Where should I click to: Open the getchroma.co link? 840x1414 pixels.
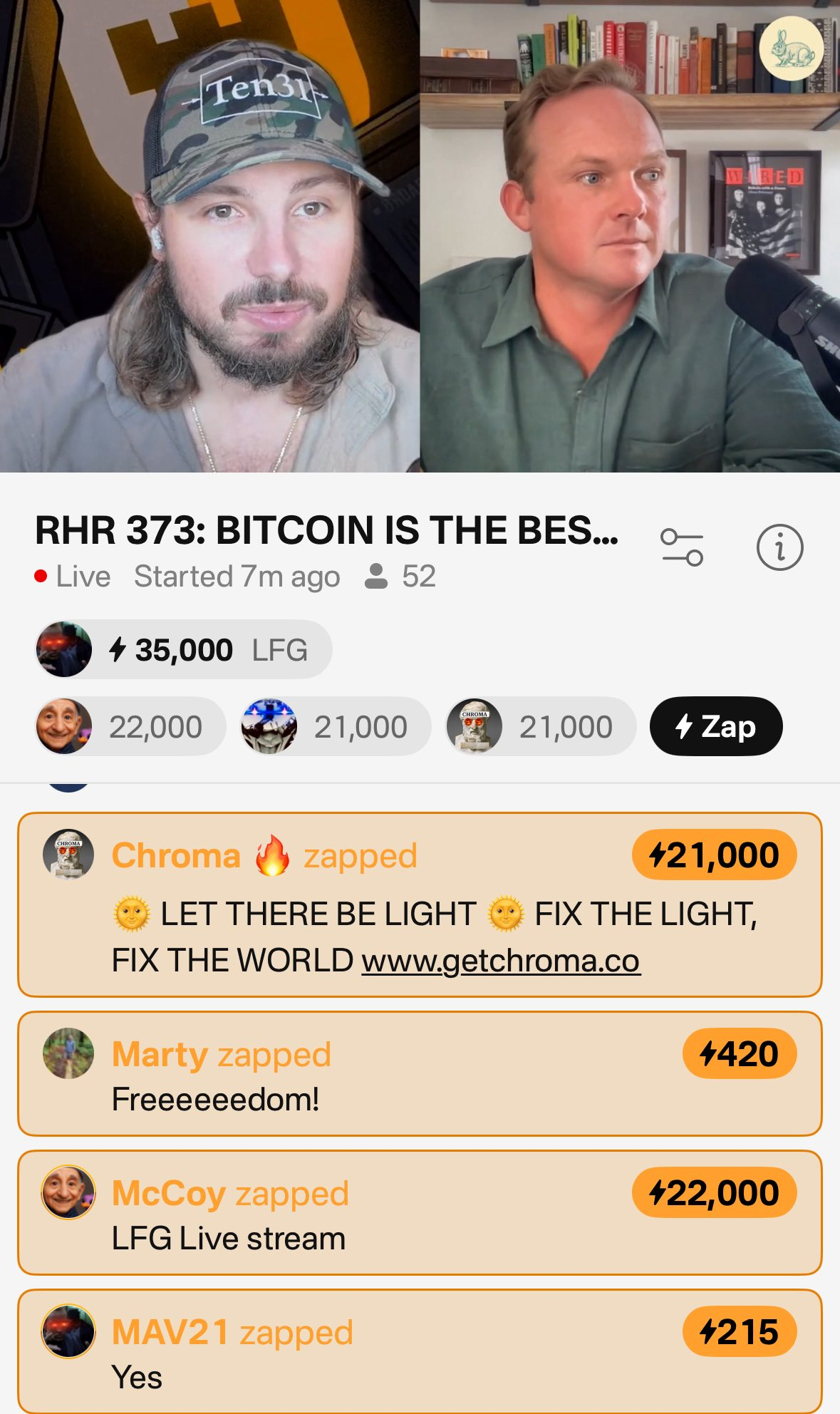click(x=501, y=961)
